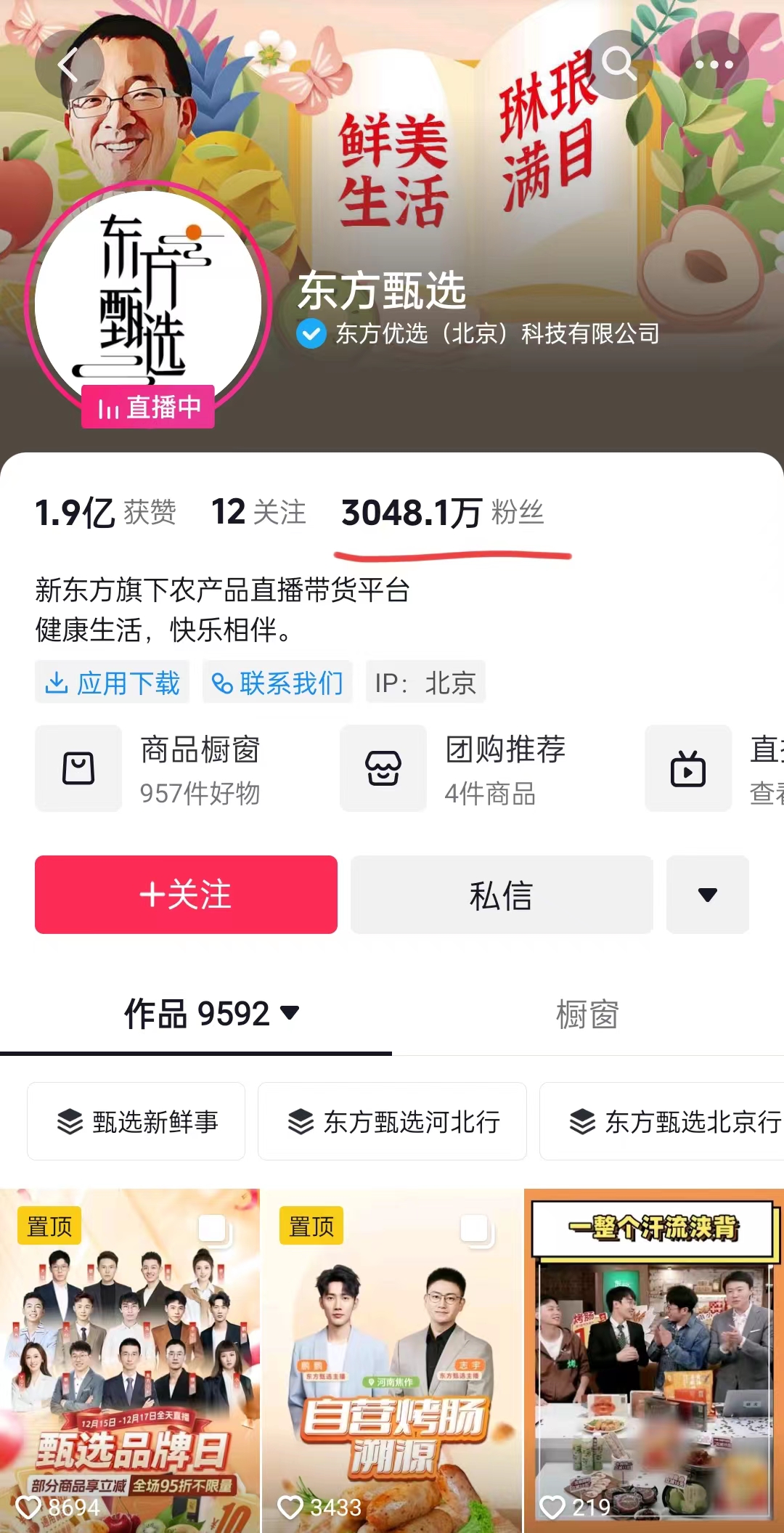Switch to the 橱窗 tab
The image size is (784, 1533).
pos(587,1014)
